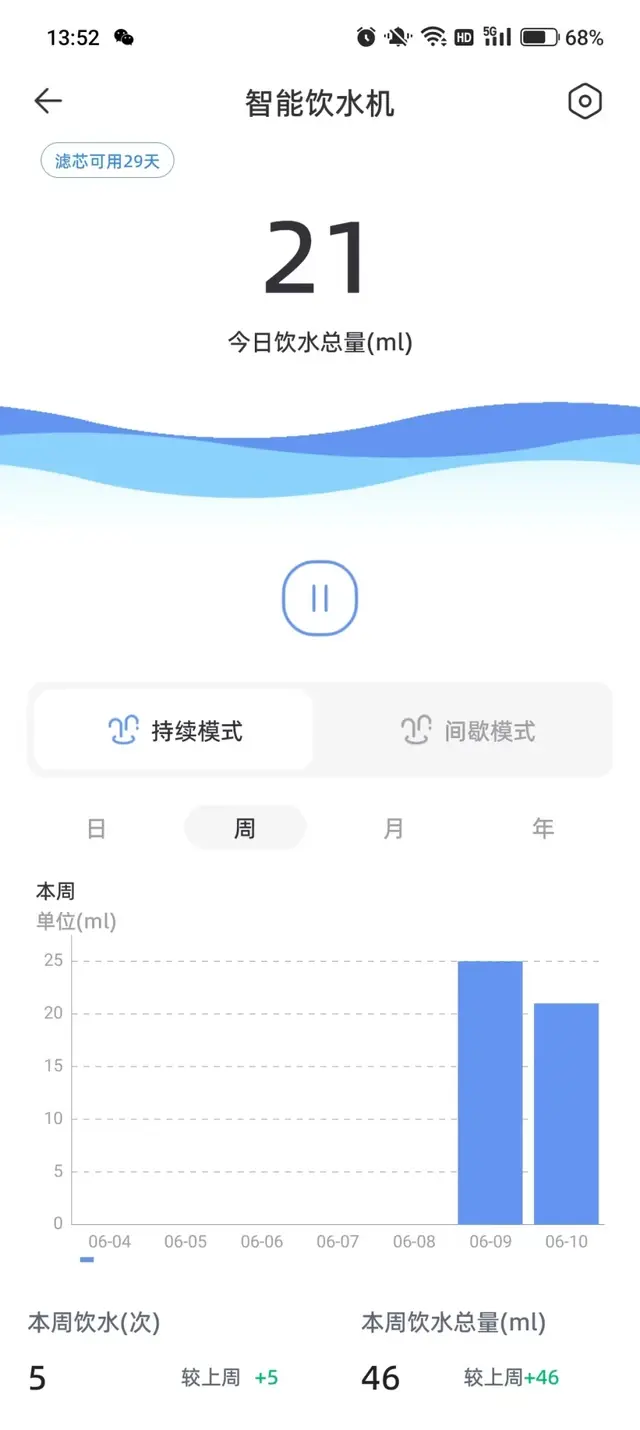Viewport: 640px width, 1430px height.
Task: Select the 日 daily statistics tab
Action: 96,828
